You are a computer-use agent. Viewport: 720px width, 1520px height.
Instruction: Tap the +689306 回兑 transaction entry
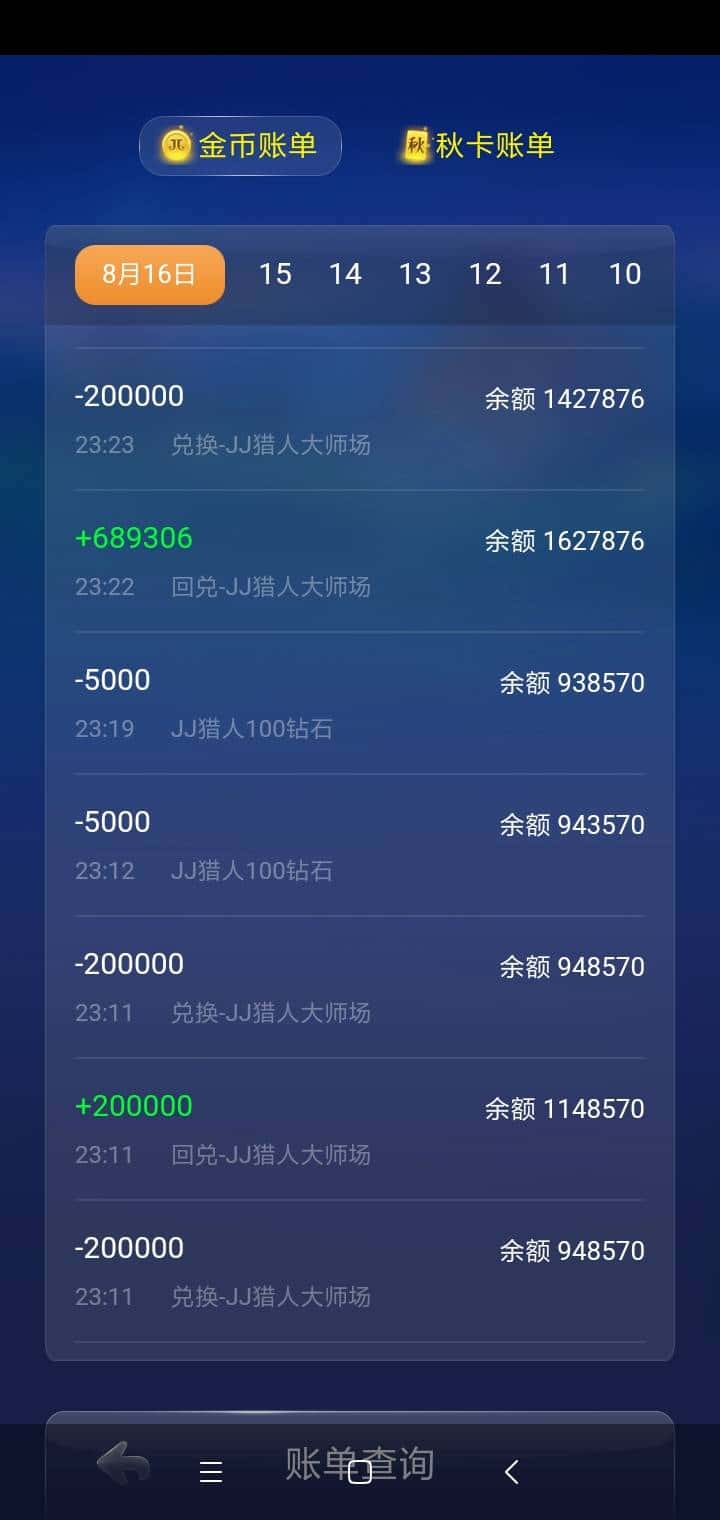coord(360,560)
